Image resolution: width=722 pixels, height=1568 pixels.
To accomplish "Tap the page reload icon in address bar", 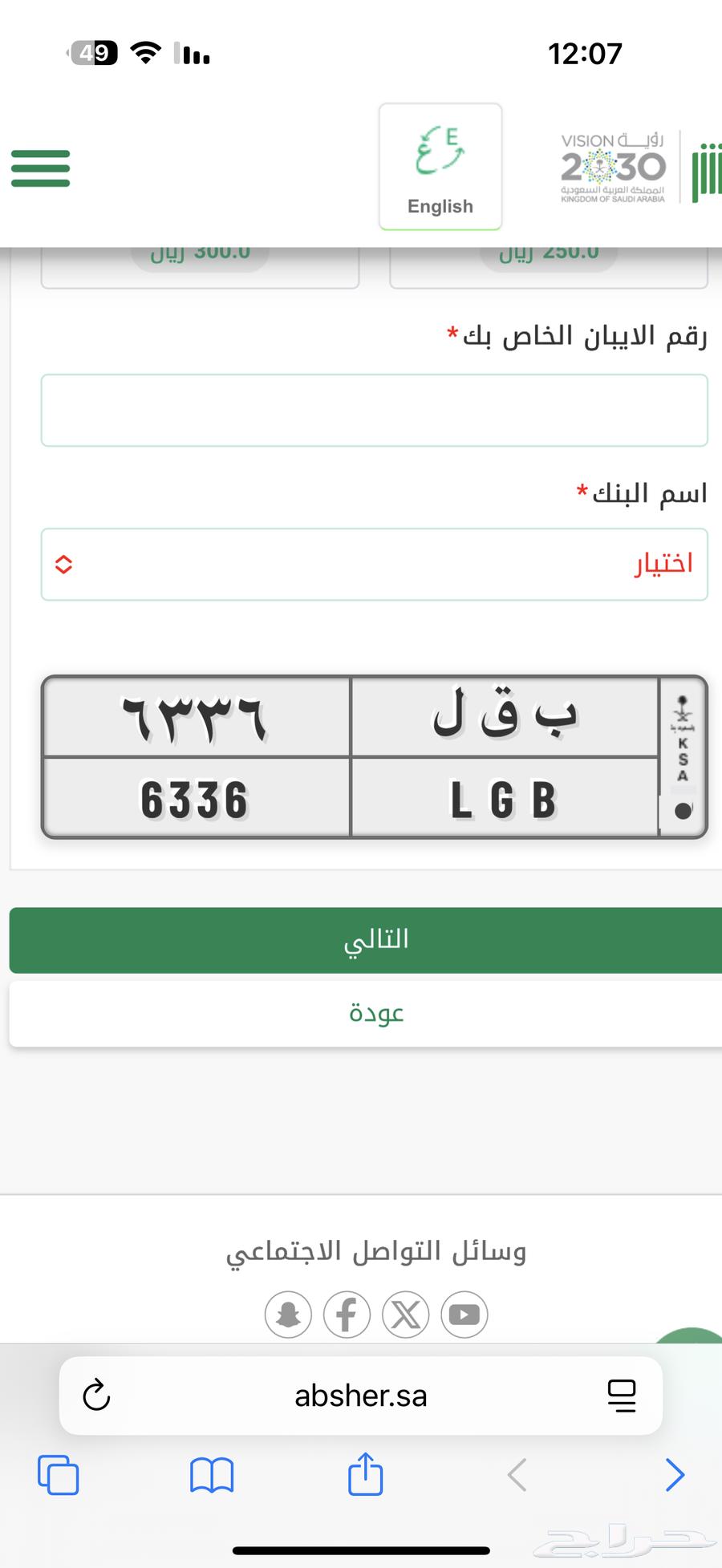I will [x=96, y=1396].
